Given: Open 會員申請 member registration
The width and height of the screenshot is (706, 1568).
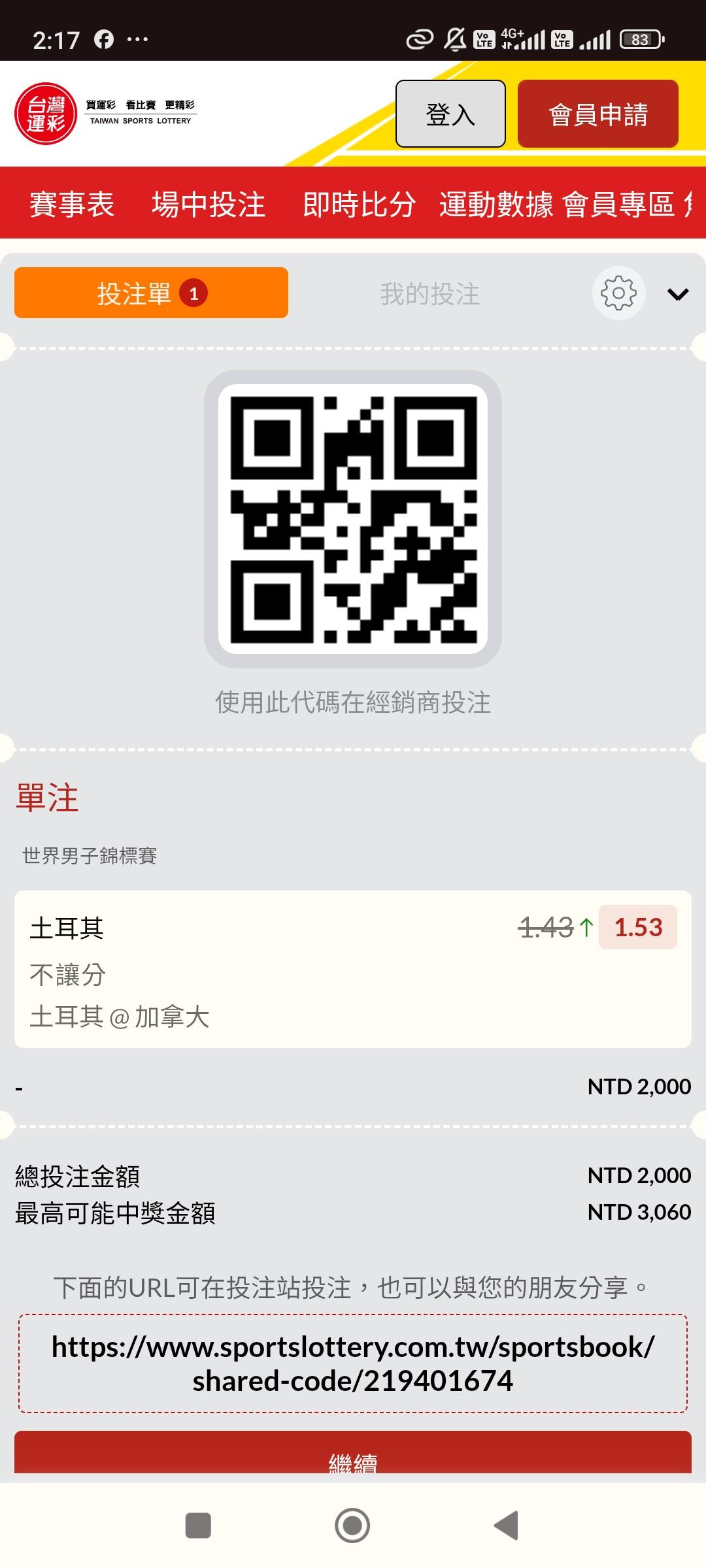Looking at the screenshot, I should (597, 114).
